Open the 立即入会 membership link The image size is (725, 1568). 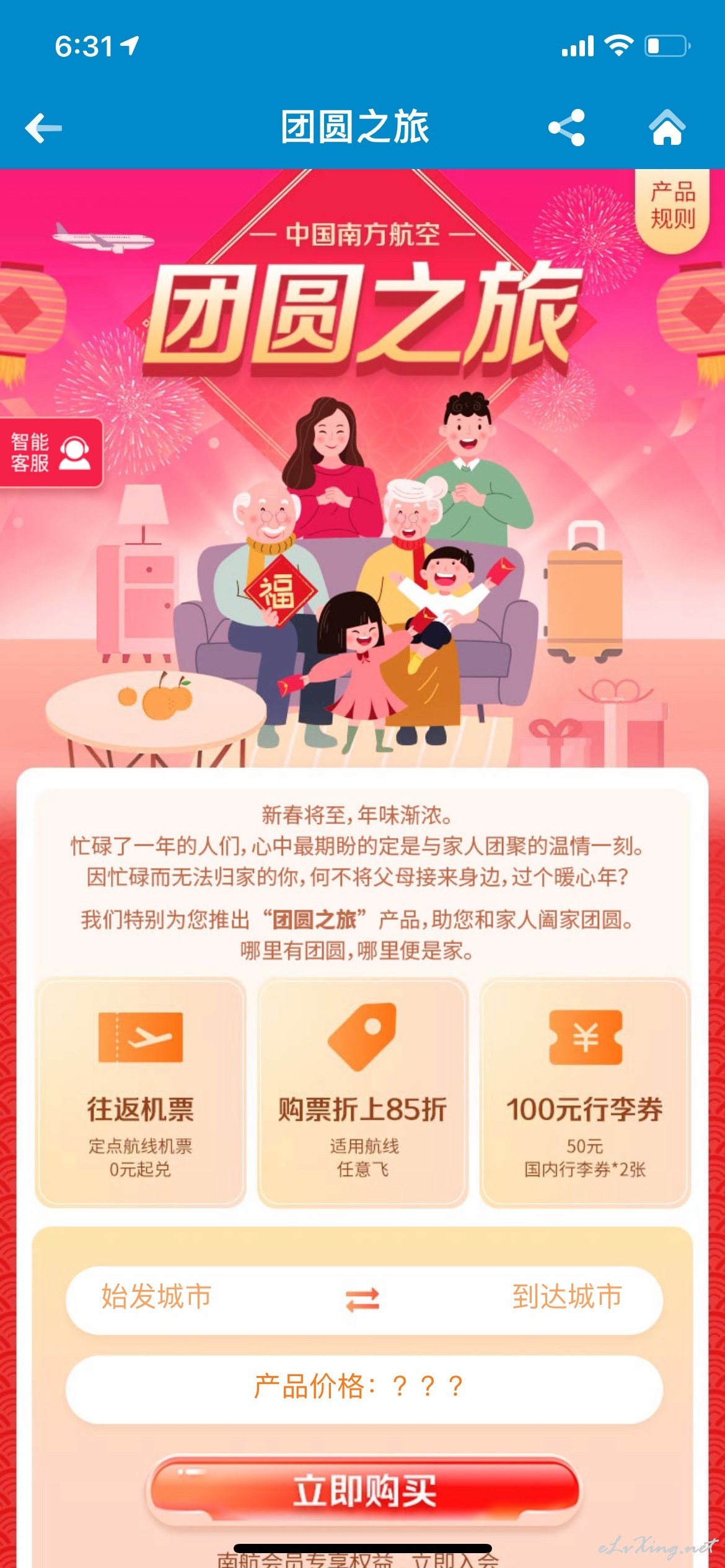click(x=455, y=1559)
